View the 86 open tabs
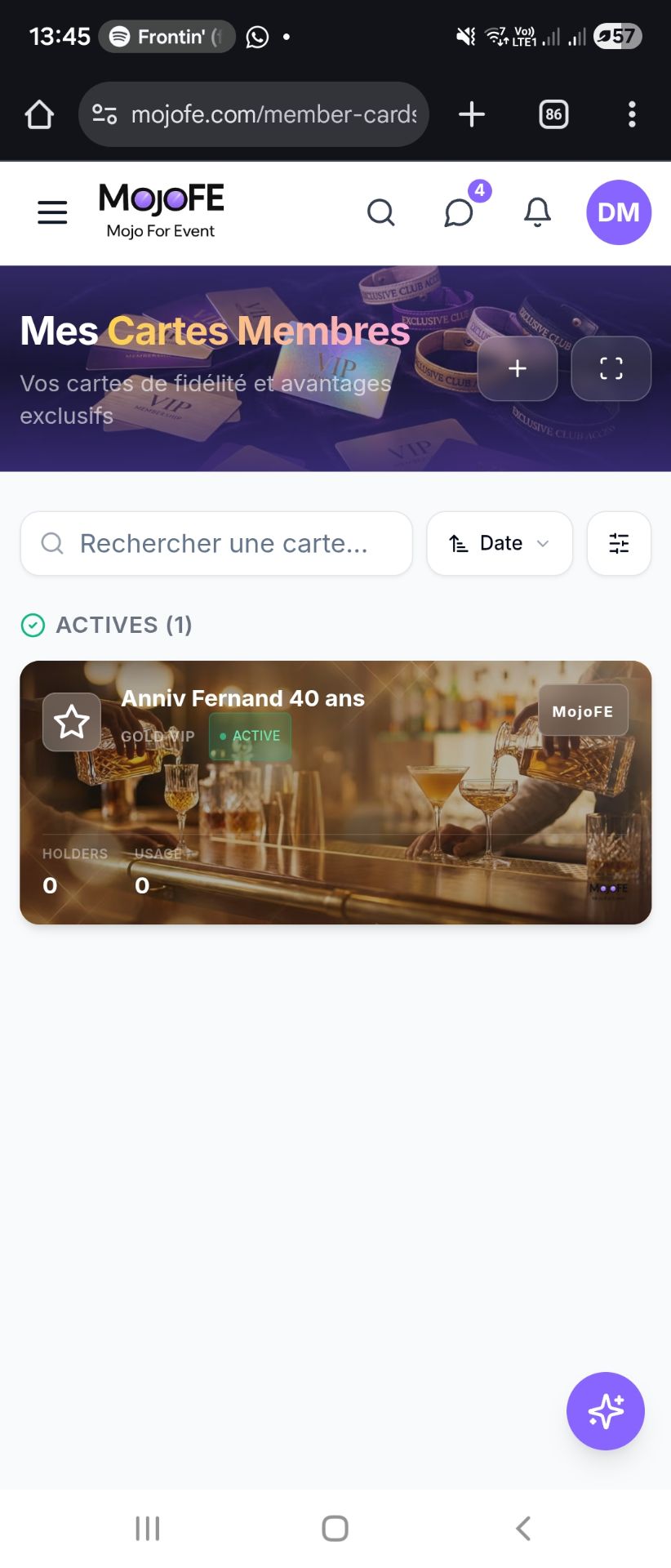Screen dimensions: 671x1568 tap(553, 114)
